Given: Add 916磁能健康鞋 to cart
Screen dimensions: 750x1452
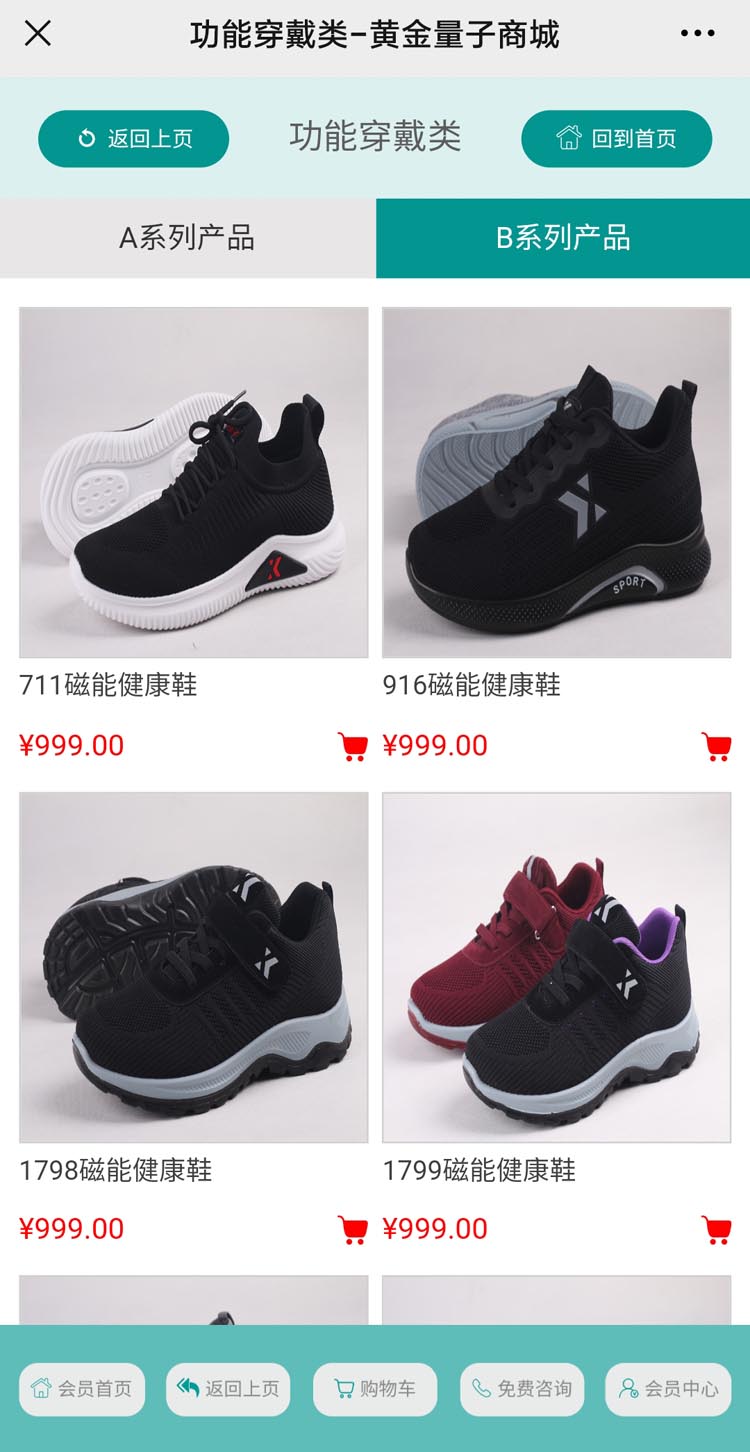Looking at the screenshot, I should (716, 746).
